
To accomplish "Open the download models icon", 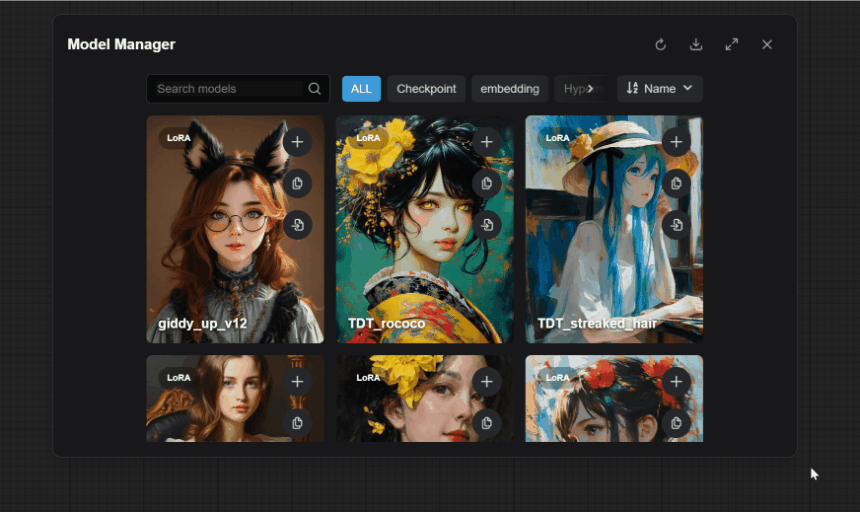I will [696, 45].
